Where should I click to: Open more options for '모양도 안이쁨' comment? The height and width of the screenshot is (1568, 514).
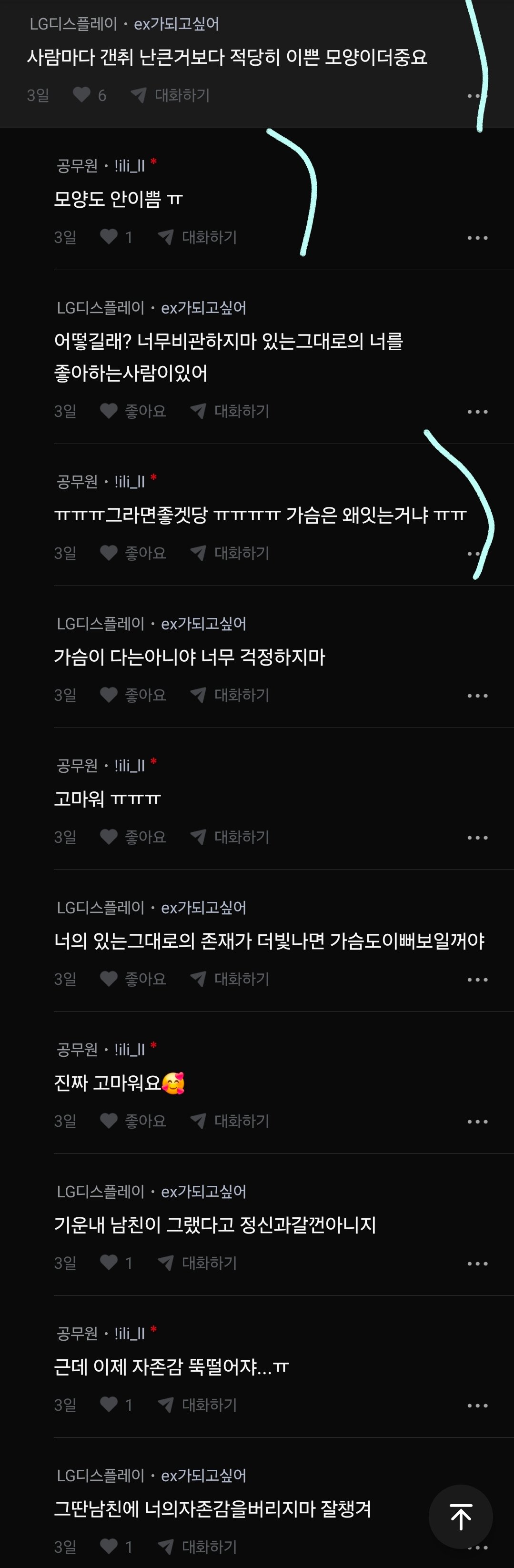tap(477, 238)
